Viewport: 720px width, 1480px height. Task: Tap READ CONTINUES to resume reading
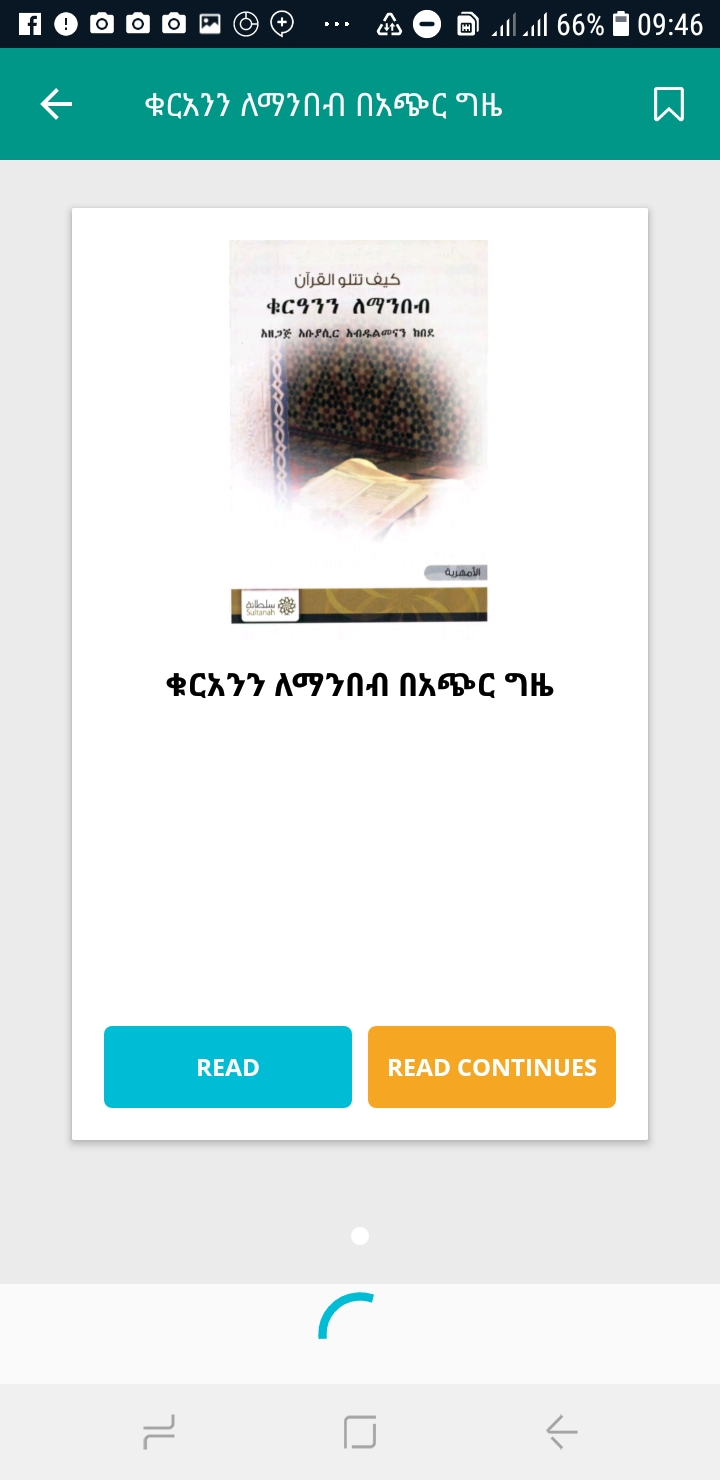[x=492, y=1067]
